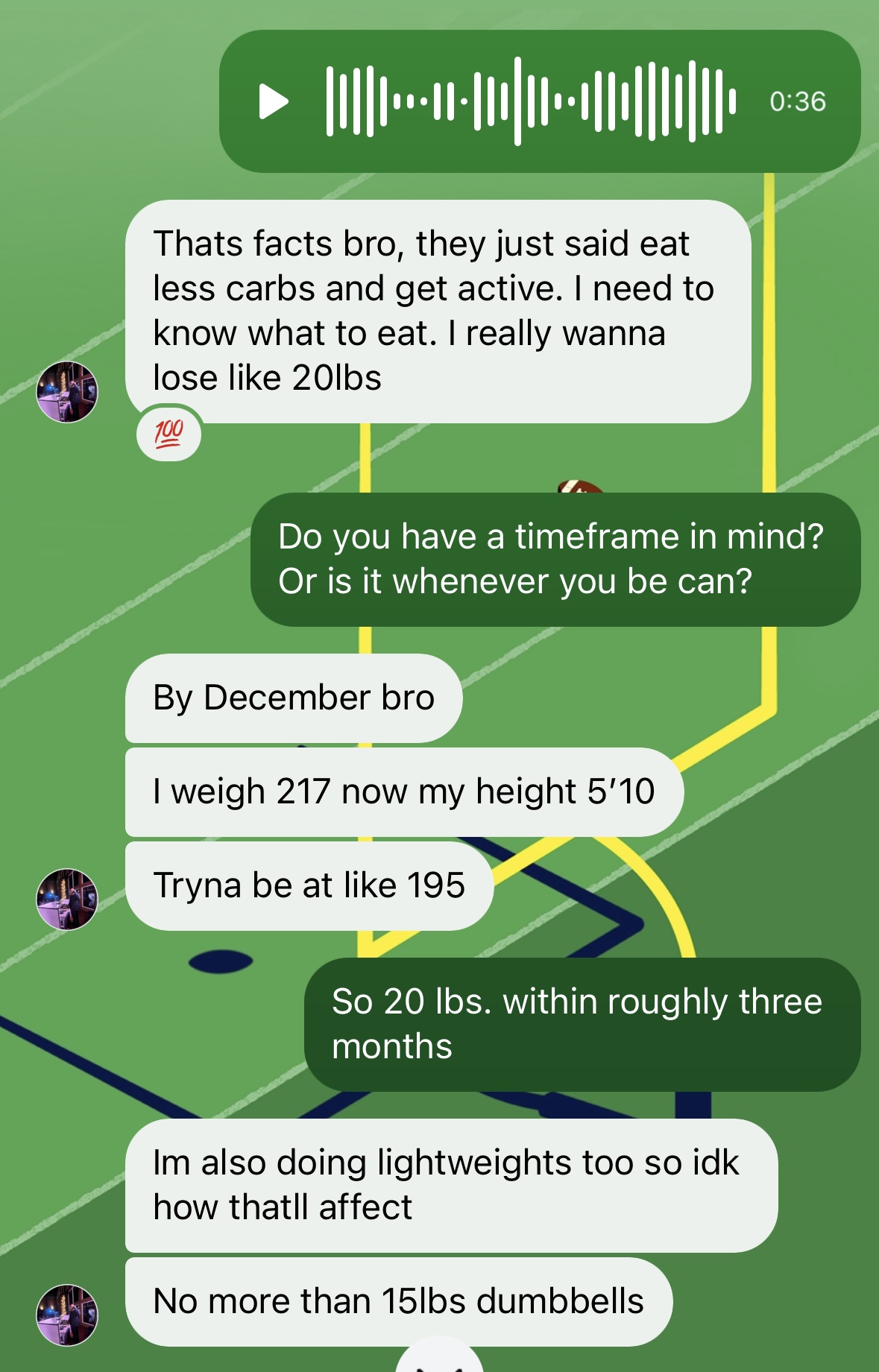879x1372 pixels.
Task: Seek within the voice message waveform
Action: 531,101
